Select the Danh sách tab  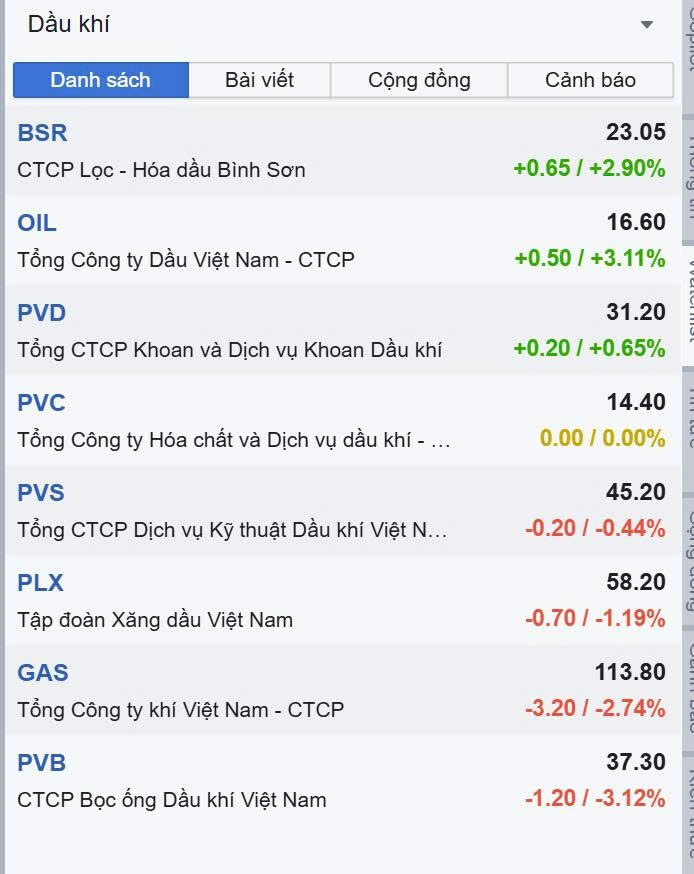click(x=101, y=80)
